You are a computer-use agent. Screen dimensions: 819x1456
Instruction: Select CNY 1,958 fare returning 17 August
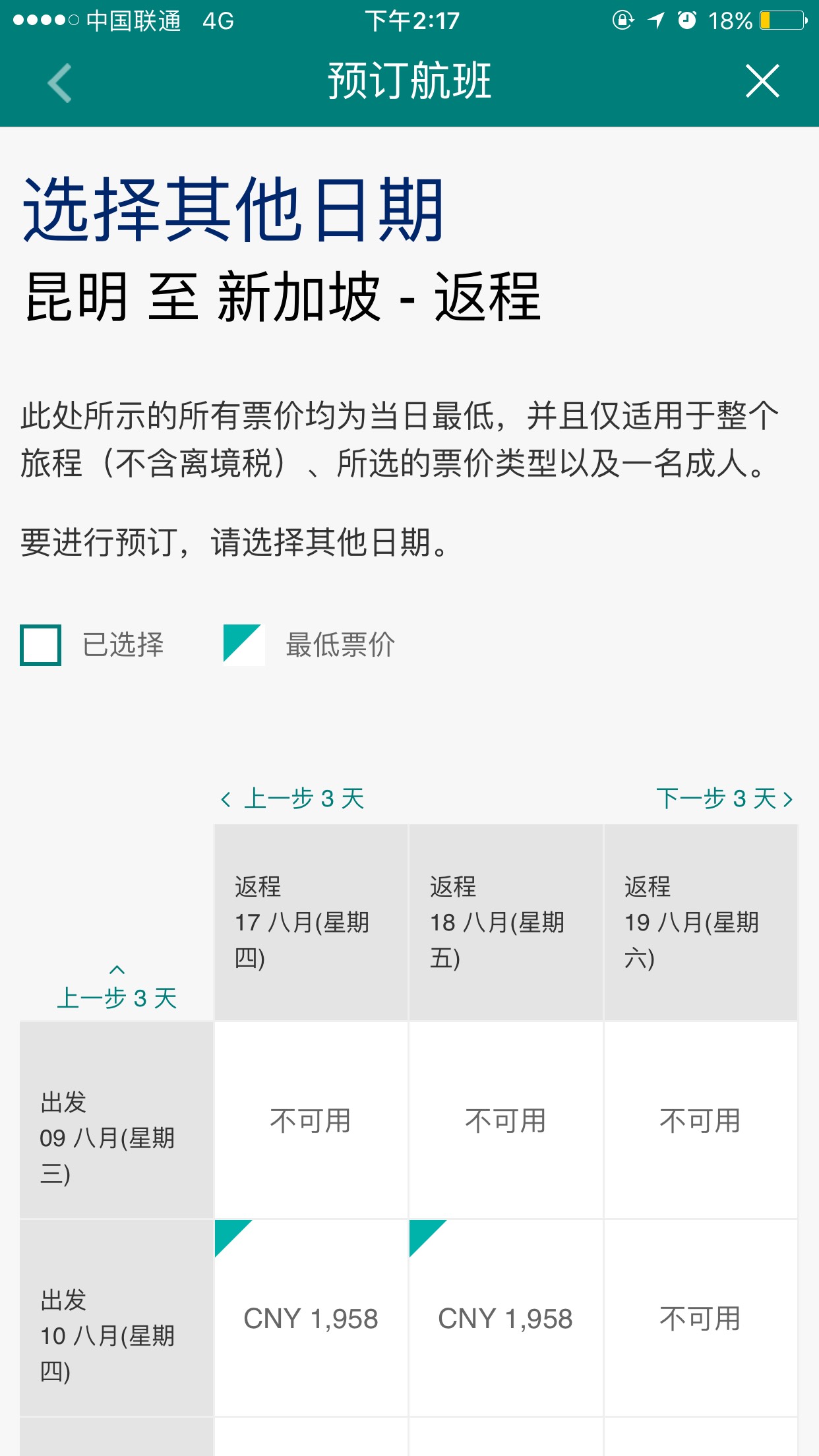311,1318
